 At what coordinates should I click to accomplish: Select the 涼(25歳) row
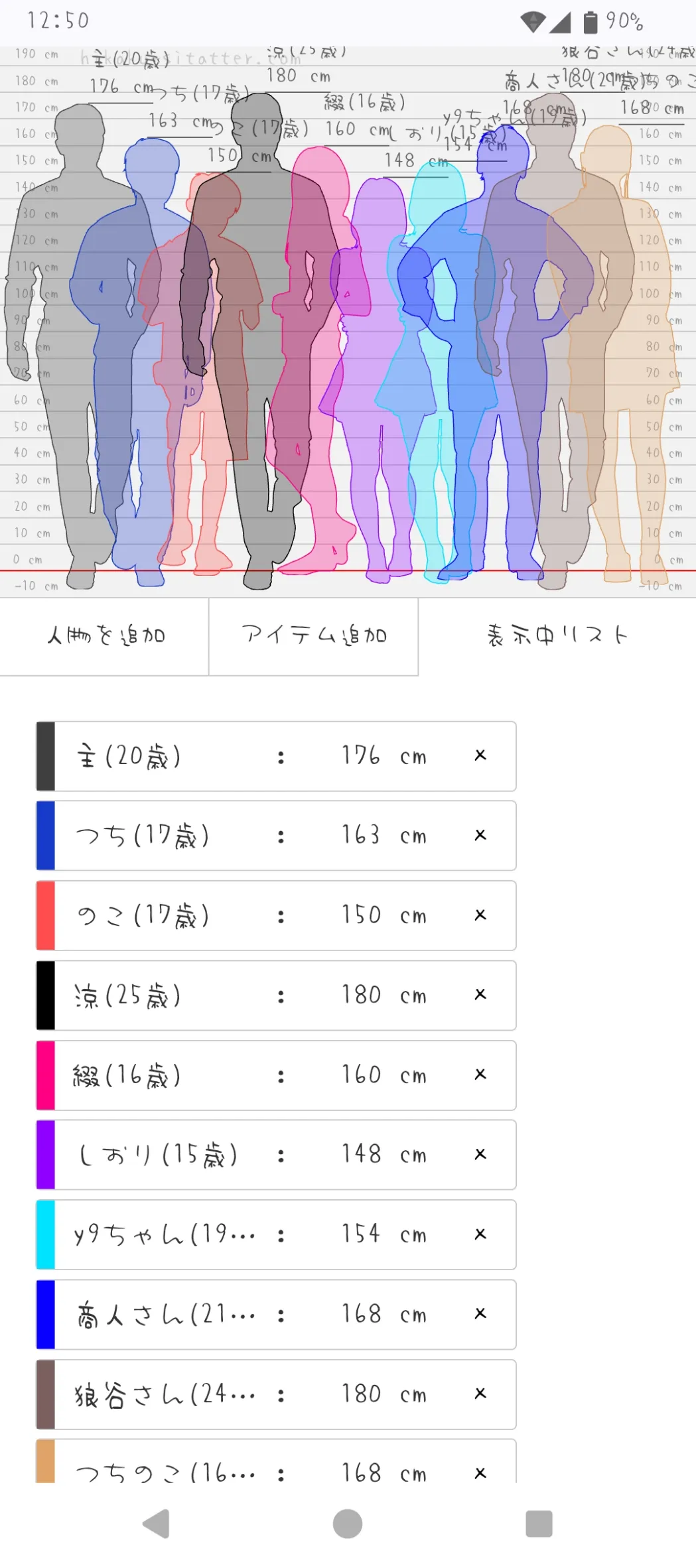pyautogui.click(x=199, y=995)
